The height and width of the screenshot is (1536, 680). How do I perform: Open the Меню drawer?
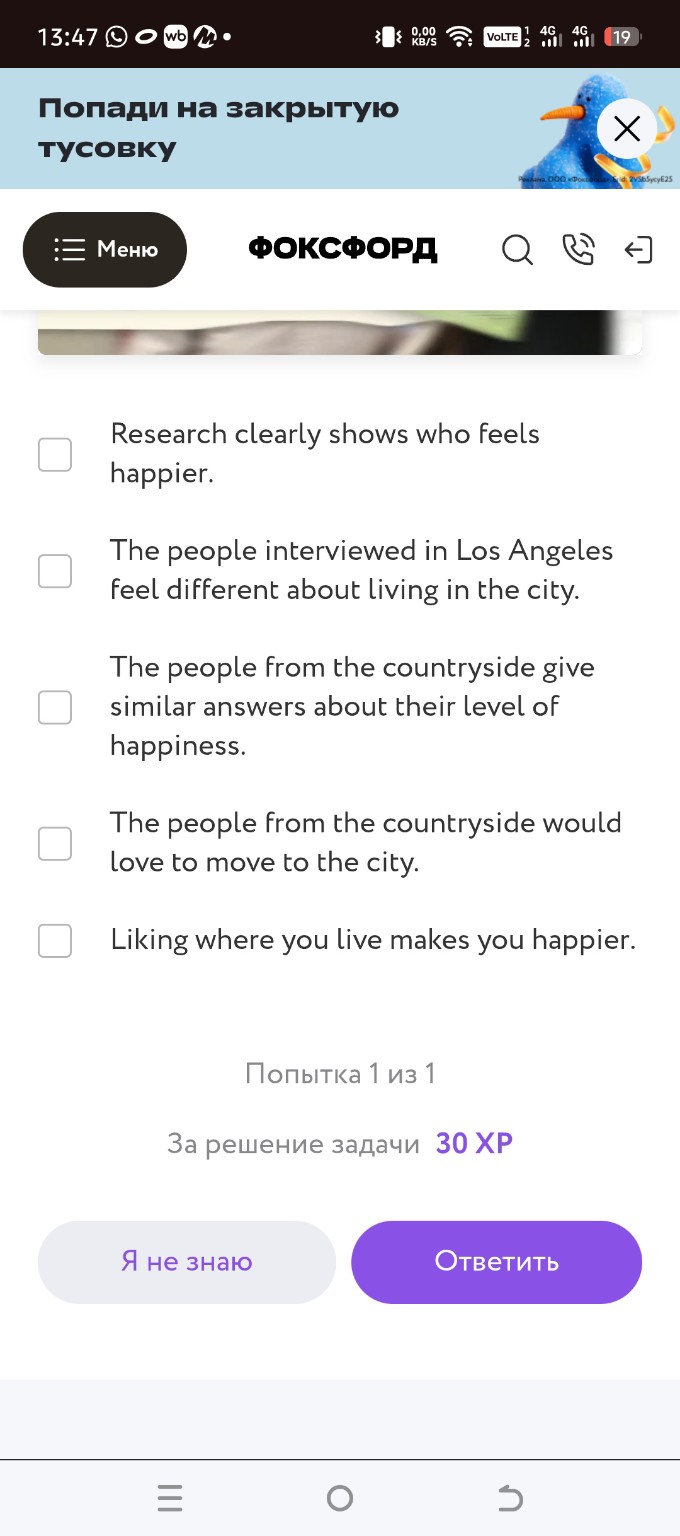(105, 250)
